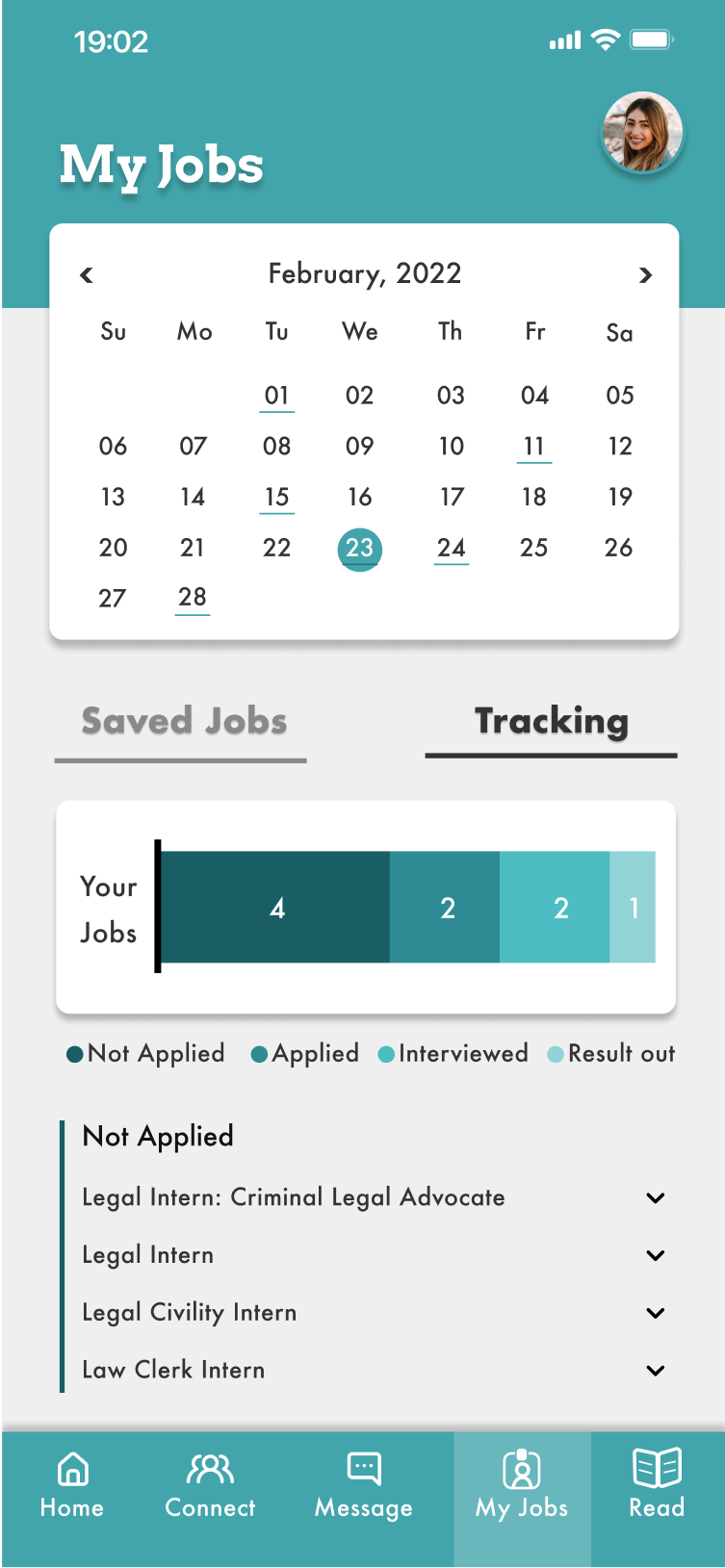The height and width of the screenshot is (1568, 725).
Task: Select February 15 on the calendar
Action: pos(276,497)
